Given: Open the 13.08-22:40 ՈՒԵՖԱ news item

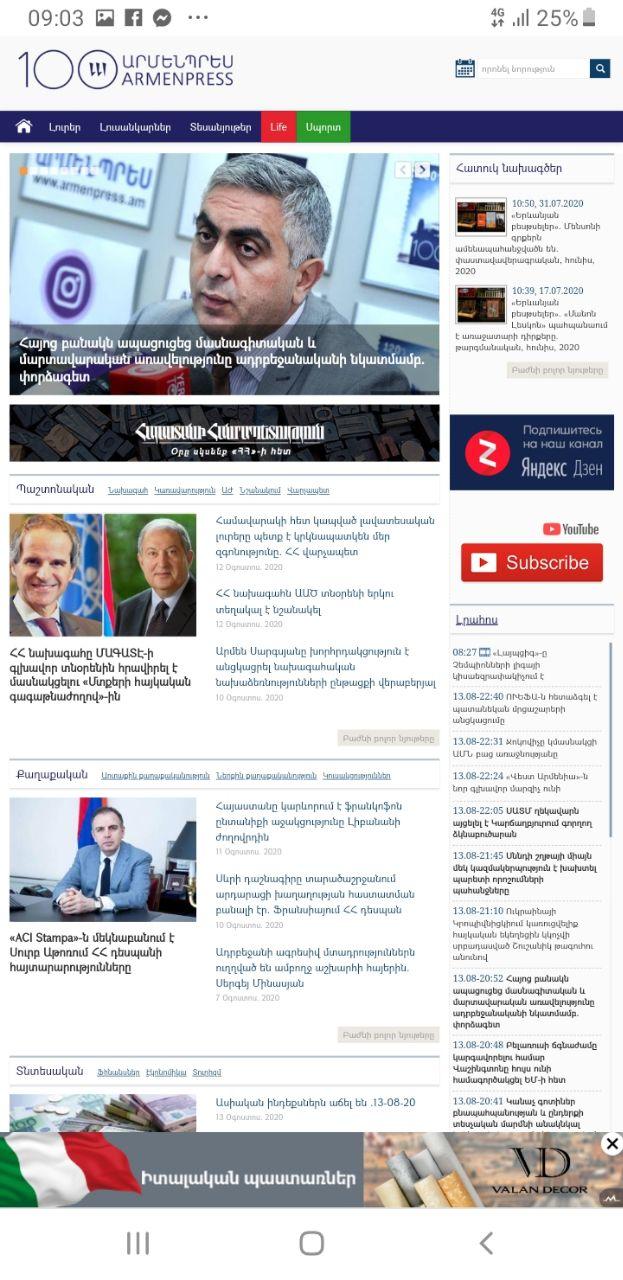Looking at the screenshot, I should pyautogui.click(x=524, y=708).
